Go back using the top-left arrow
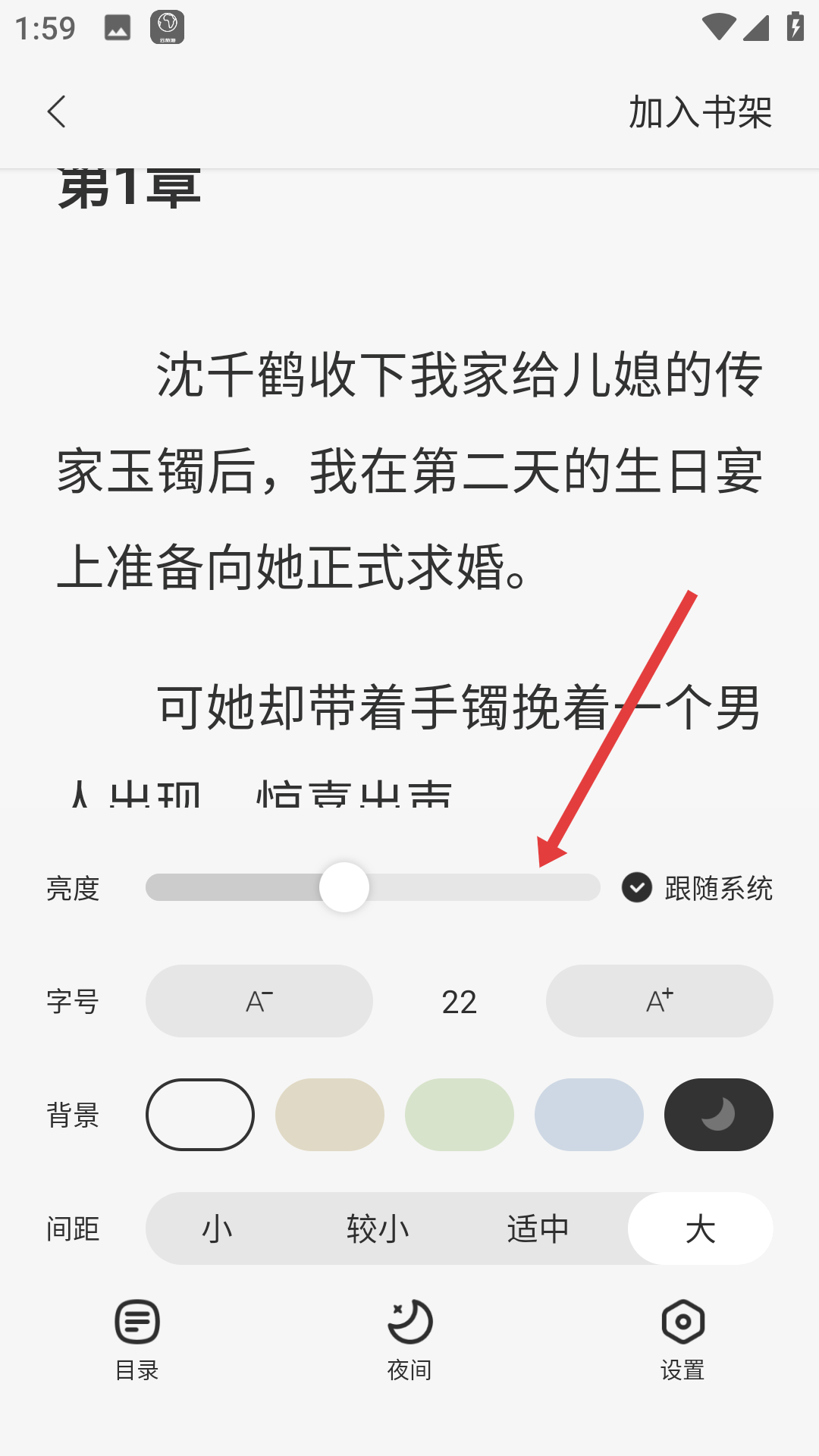Image resolution: width=819 pixels, height=1456 pixels. pos(57,112)
